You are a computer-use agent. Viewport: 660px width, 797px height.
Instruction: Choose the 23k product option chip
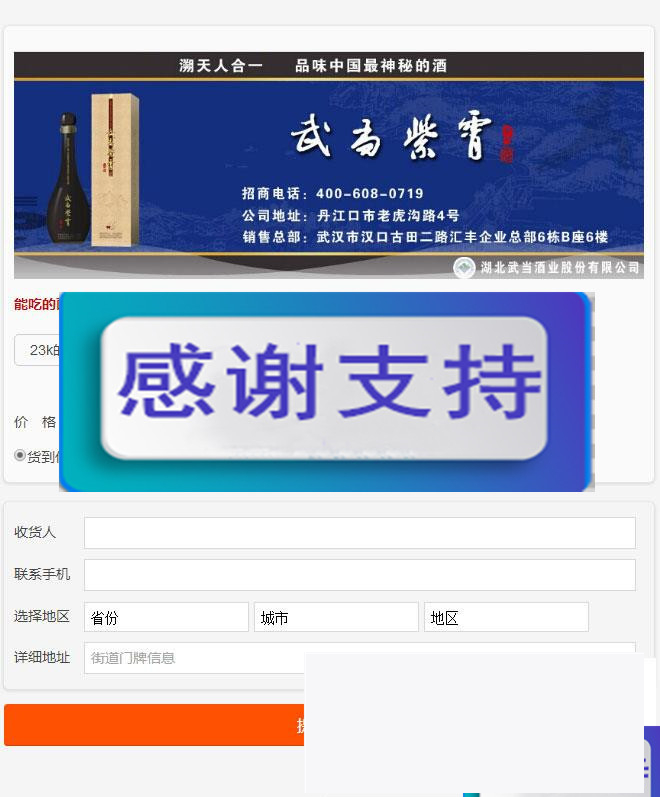tap(38, 350)
